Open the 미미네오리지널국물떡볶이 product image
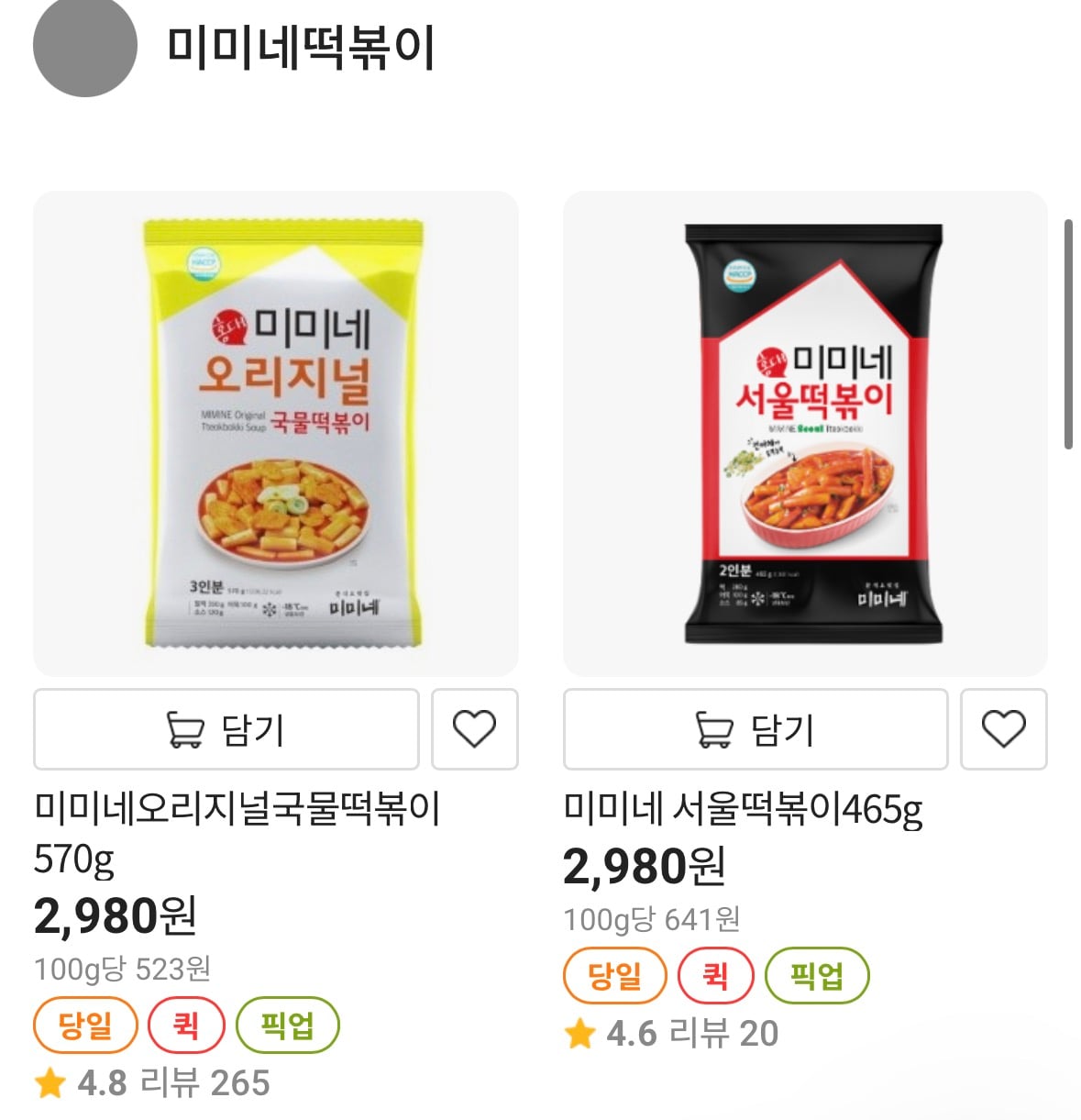The image size is (1081, 1120). click(276, 433)
